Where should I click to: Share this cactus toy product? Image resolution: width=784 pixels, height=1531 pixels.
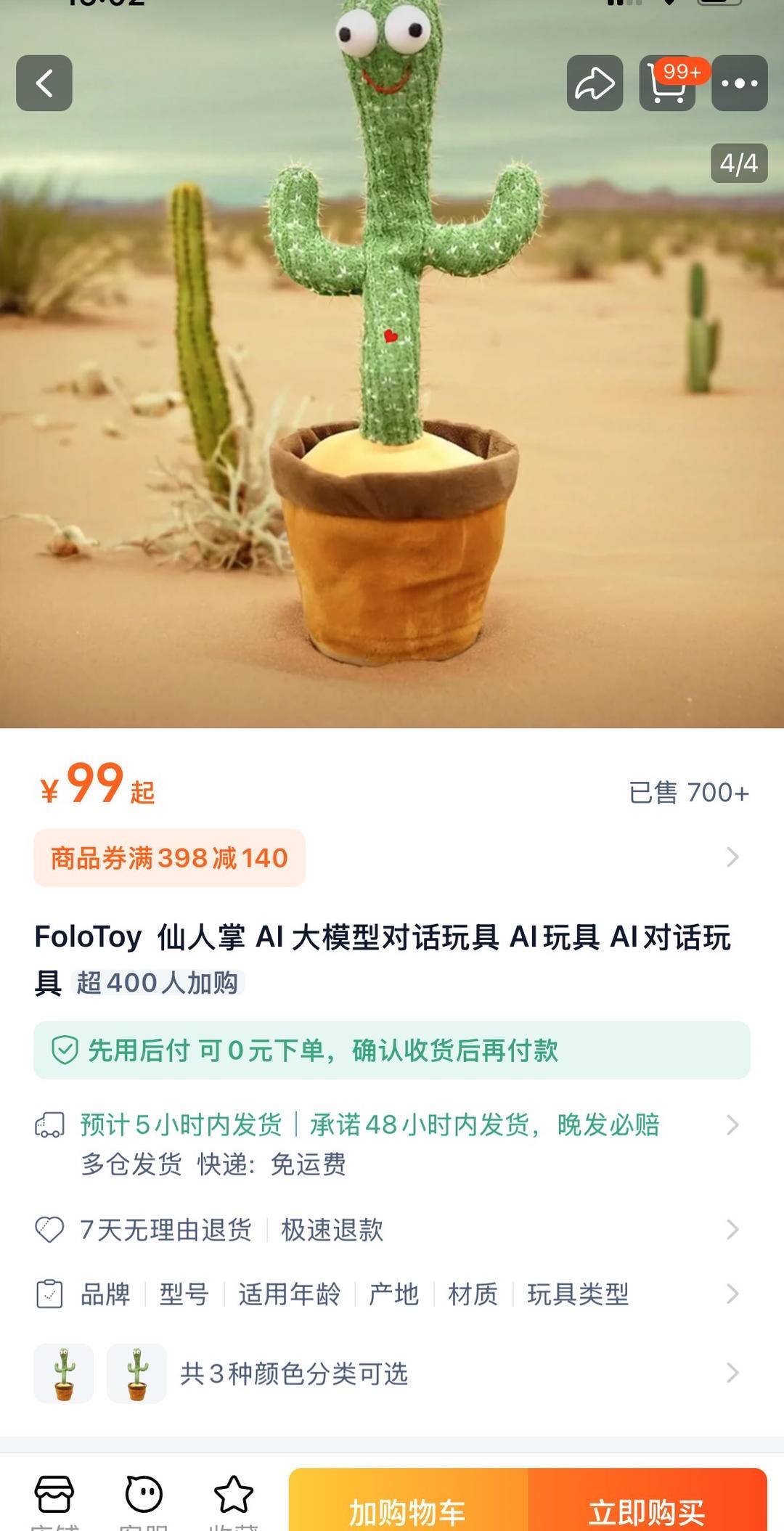pos(595,83)
